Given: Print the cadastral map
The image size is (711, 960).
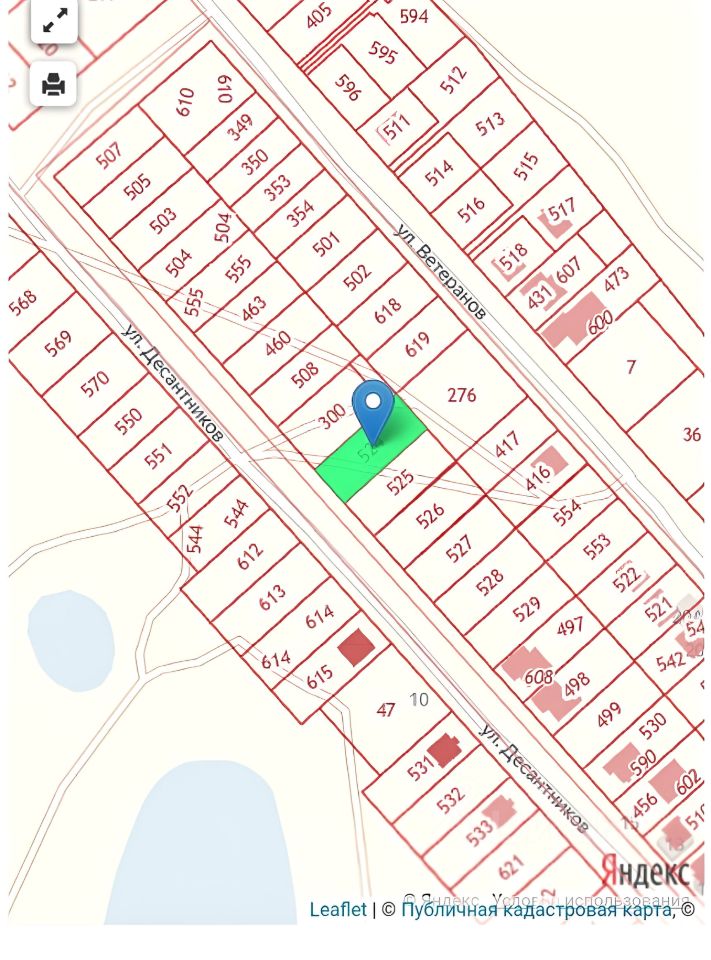Looking at the screenshot, I should 54,84.
